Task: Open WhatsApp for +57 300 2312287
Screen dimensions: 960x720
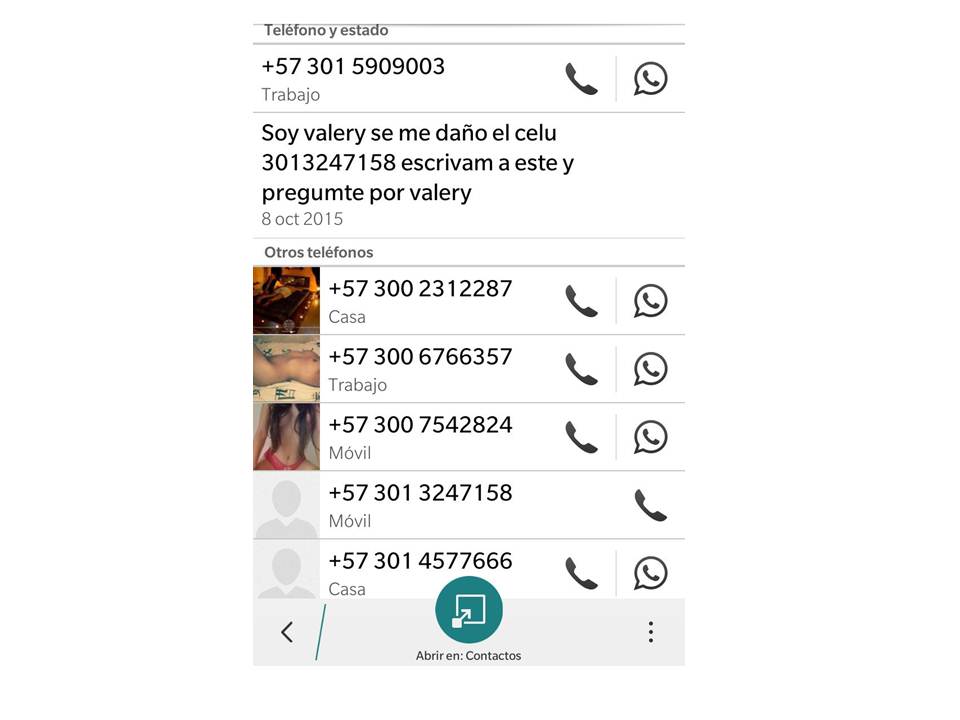Action: [x=650, y=301]
